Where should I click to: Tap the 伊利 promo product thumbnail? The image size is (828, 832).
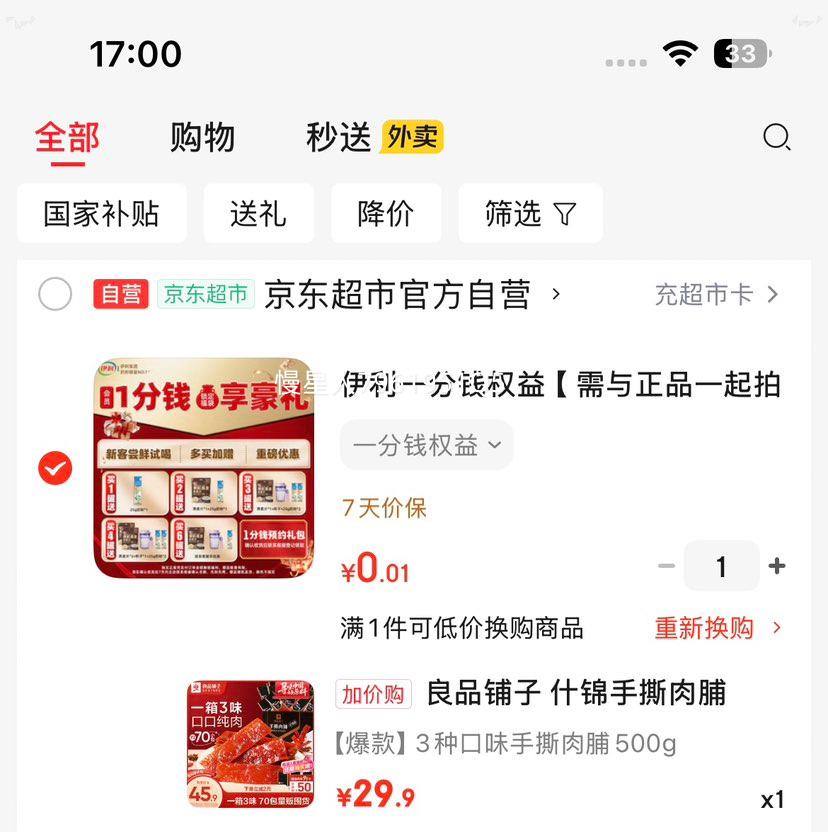point(203,468)
